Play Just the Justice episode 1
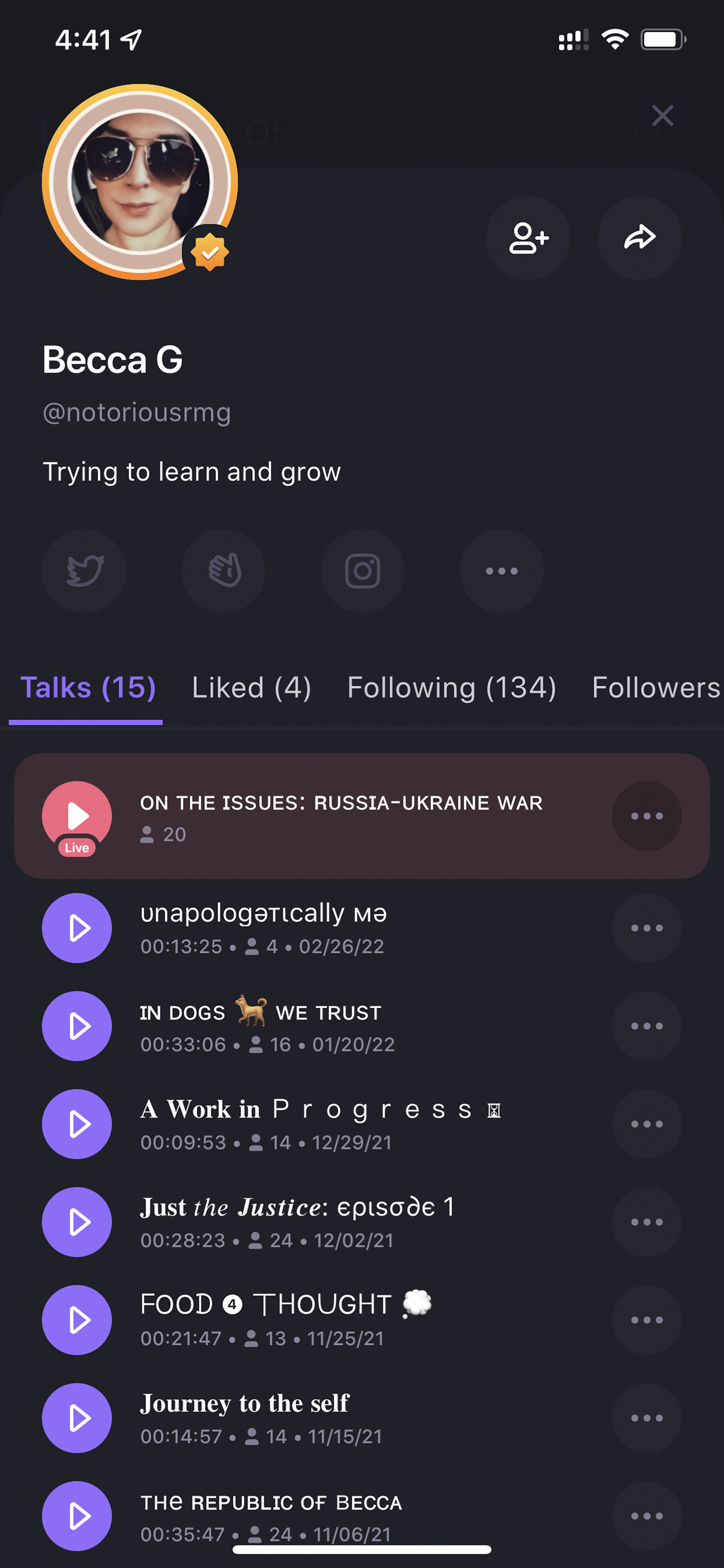The image size is (724, 1568). 76,1222
